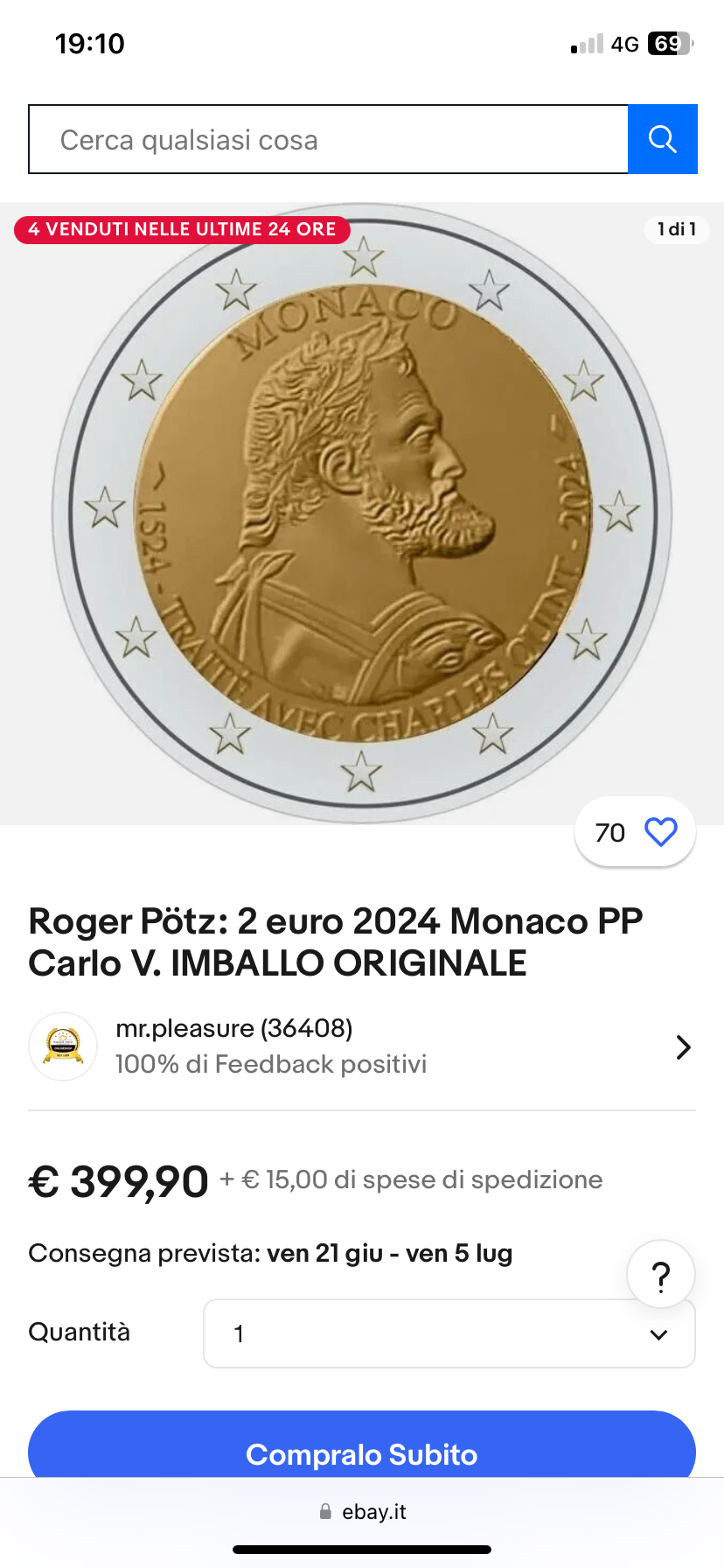Viewport: 724px width, 1568px height.
Task: Open the Monaco coin product image
Action: (x=362, y=514)
